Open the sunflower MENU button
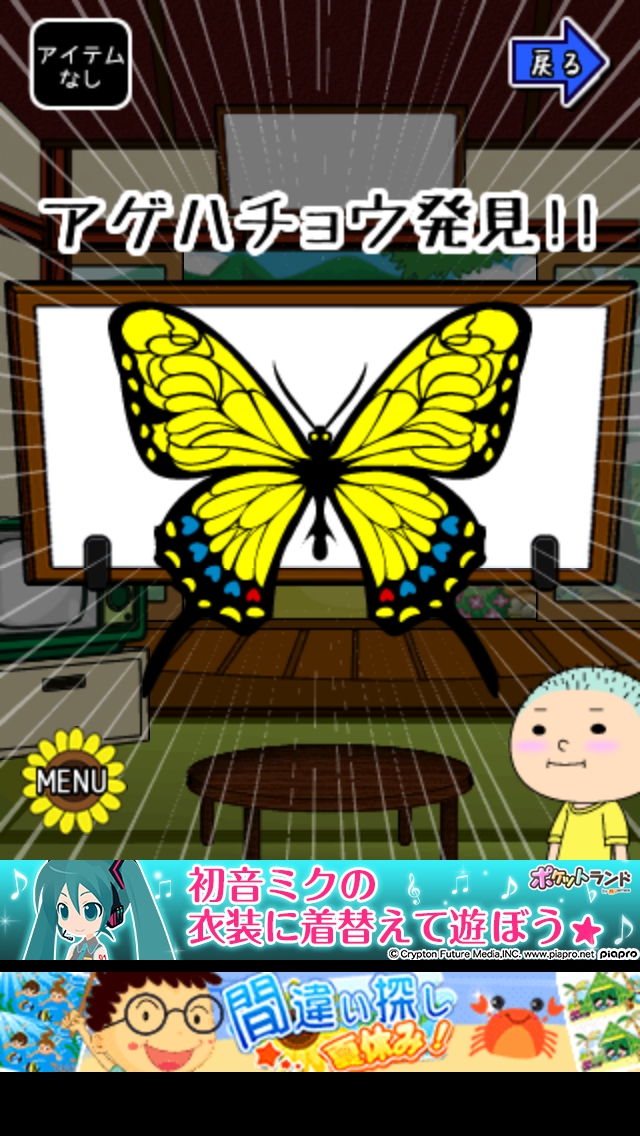The height and width of the screenshot is (1136, 640). coord(73,780)
